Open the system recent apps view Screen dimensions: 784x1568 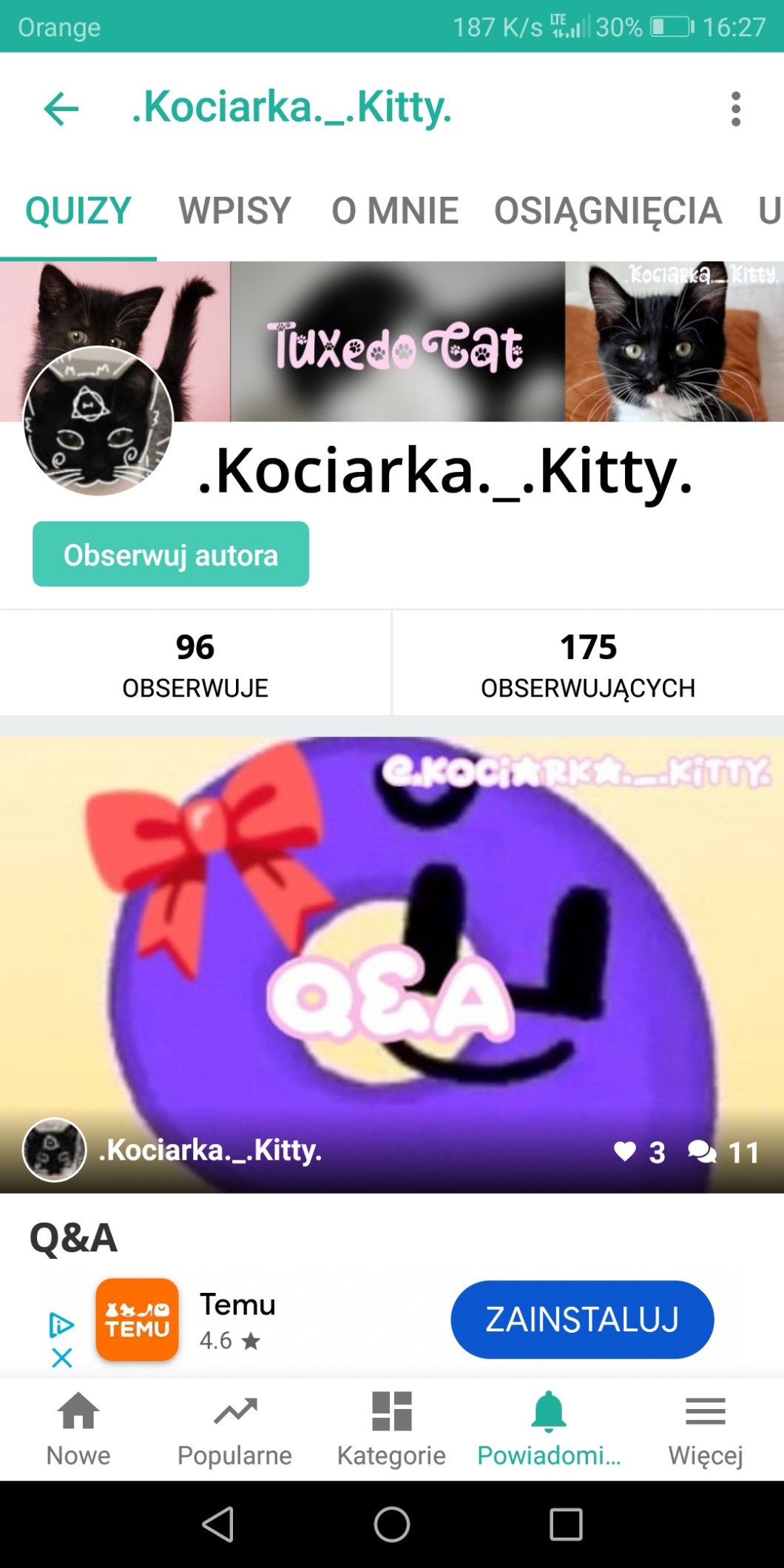pos(566,1524)
